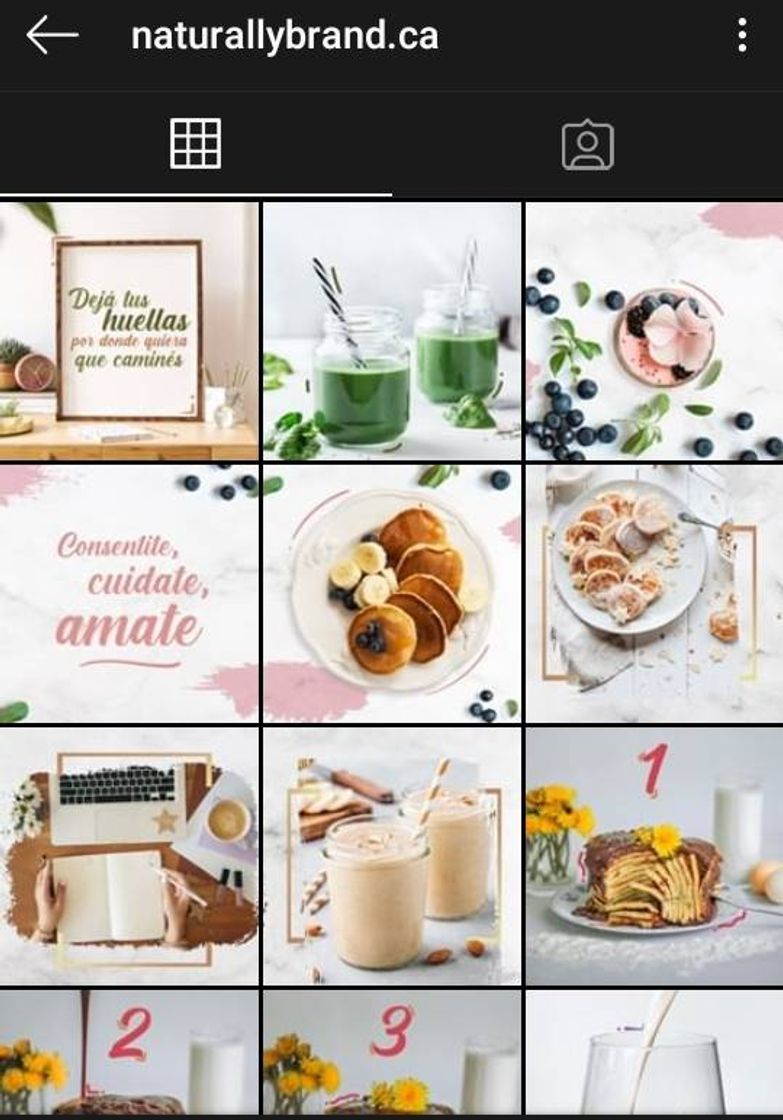
Task: Open the 'Dejá tus huellas' framed quote post
Action: [x=129, y=331]
